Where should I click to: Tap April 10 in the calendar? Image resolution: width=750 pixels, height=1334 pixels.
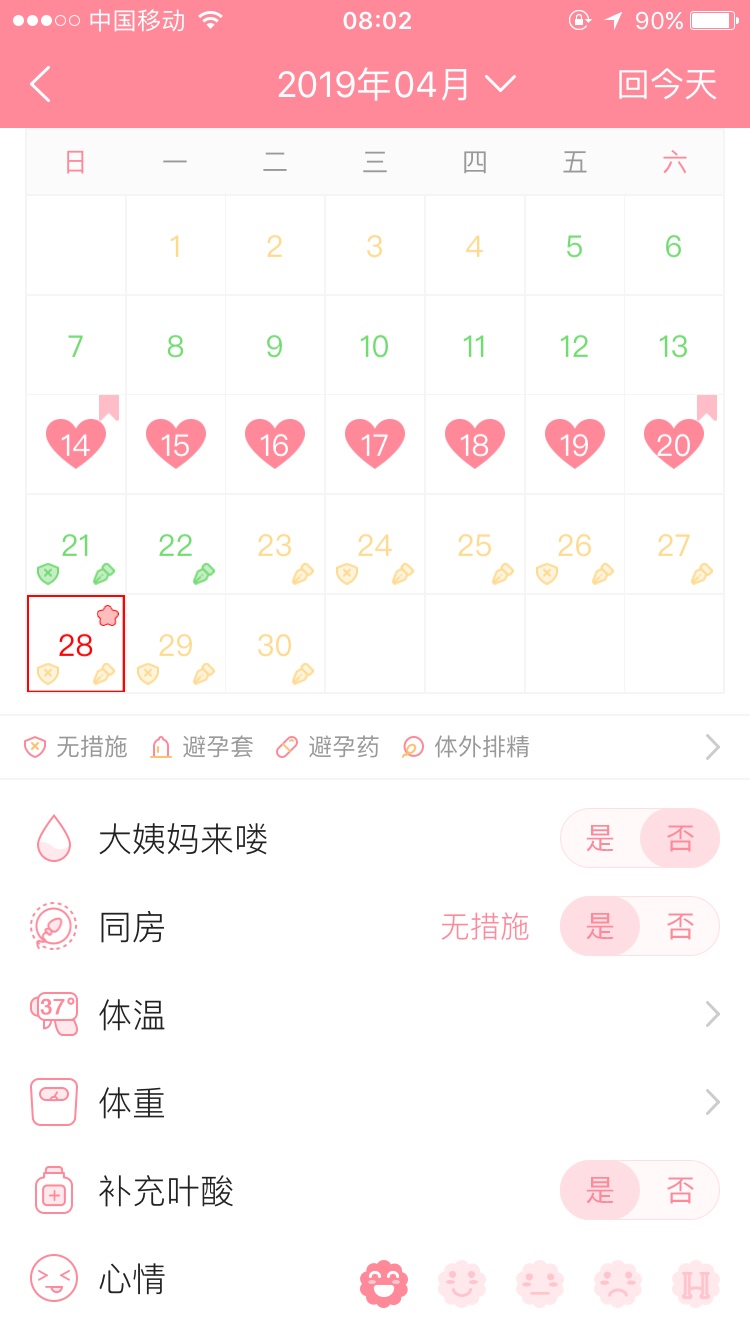pyautogui.click(x=374, y=346)
